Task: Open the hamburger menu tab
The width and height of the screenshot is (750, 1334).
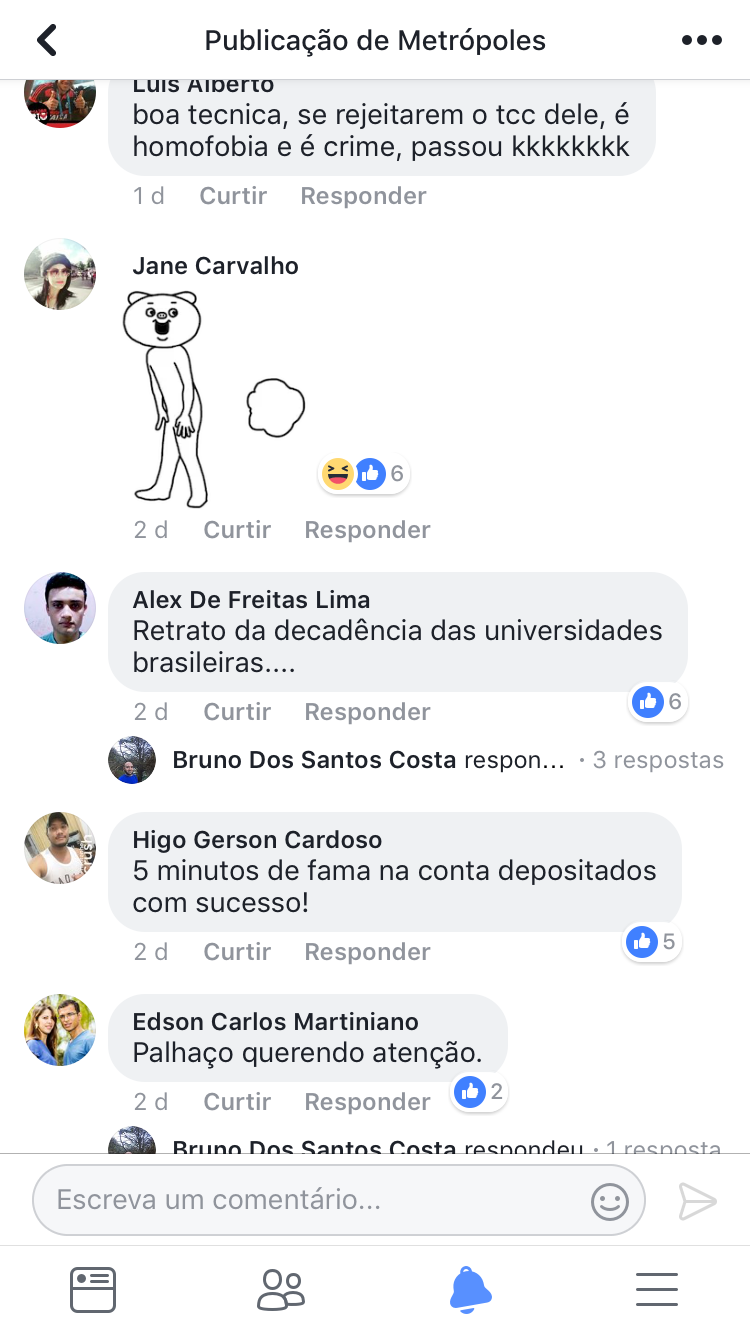Action: [657, 1290]
